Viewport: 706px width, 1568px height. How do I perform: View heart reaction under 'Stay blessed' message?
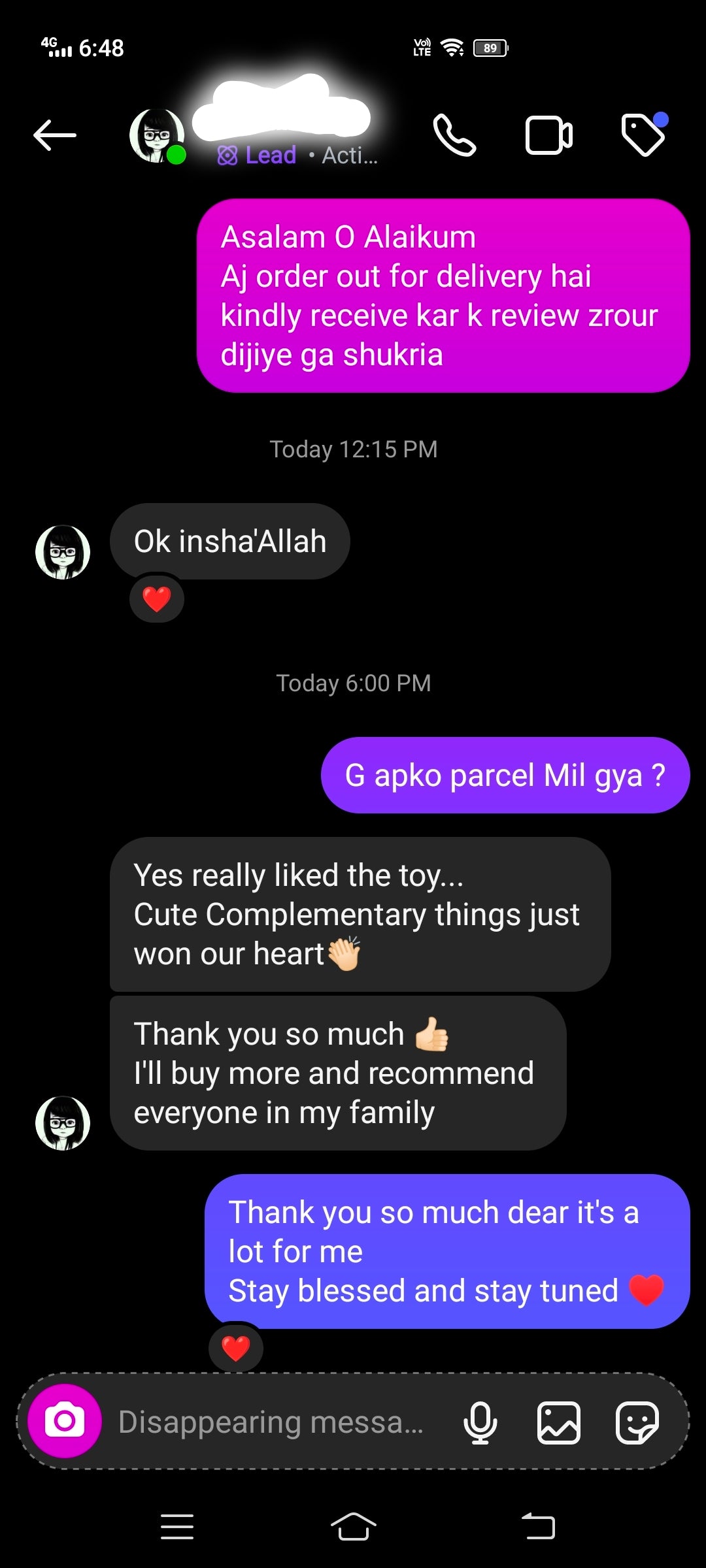click(x=236, y=1348)
